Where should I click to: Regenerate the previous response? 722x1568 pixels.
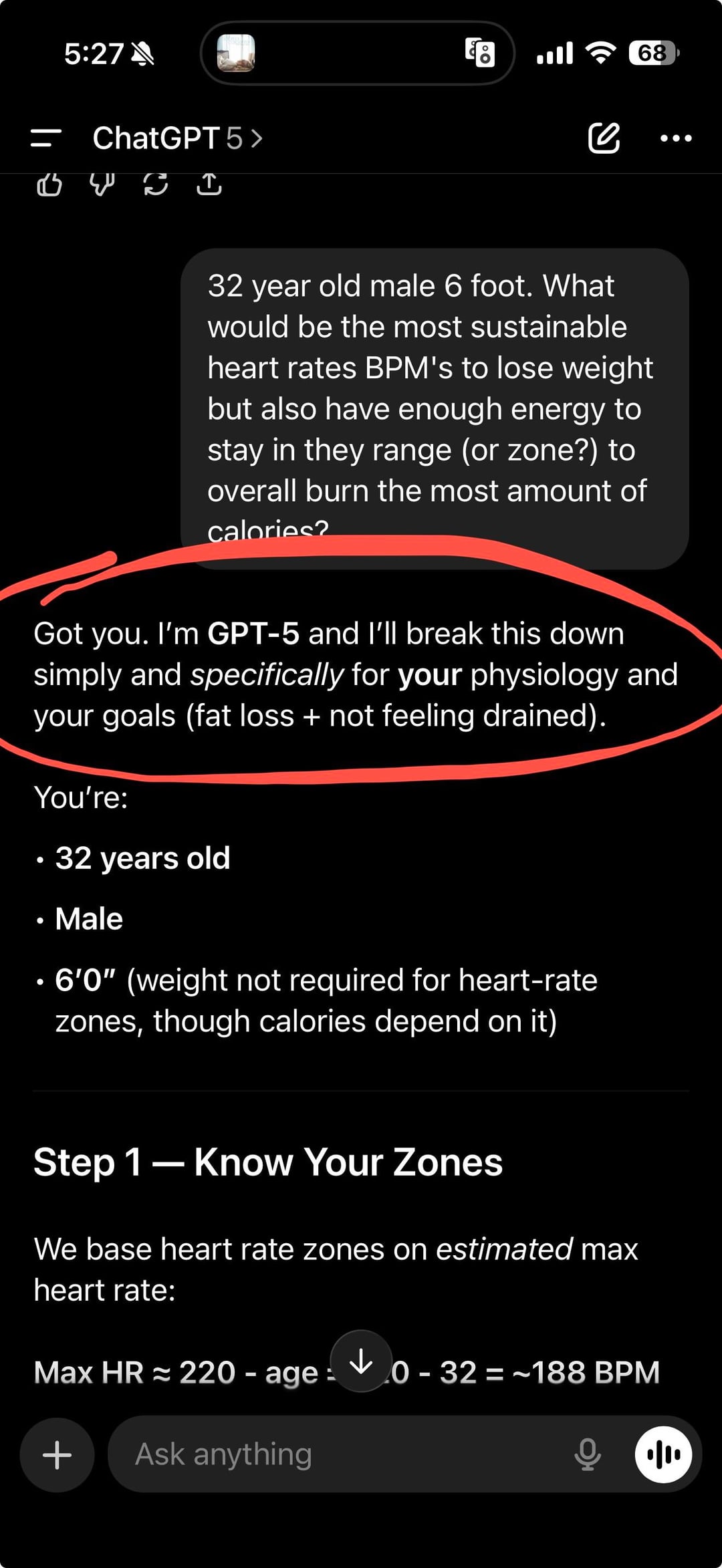(x=156, y=184)
